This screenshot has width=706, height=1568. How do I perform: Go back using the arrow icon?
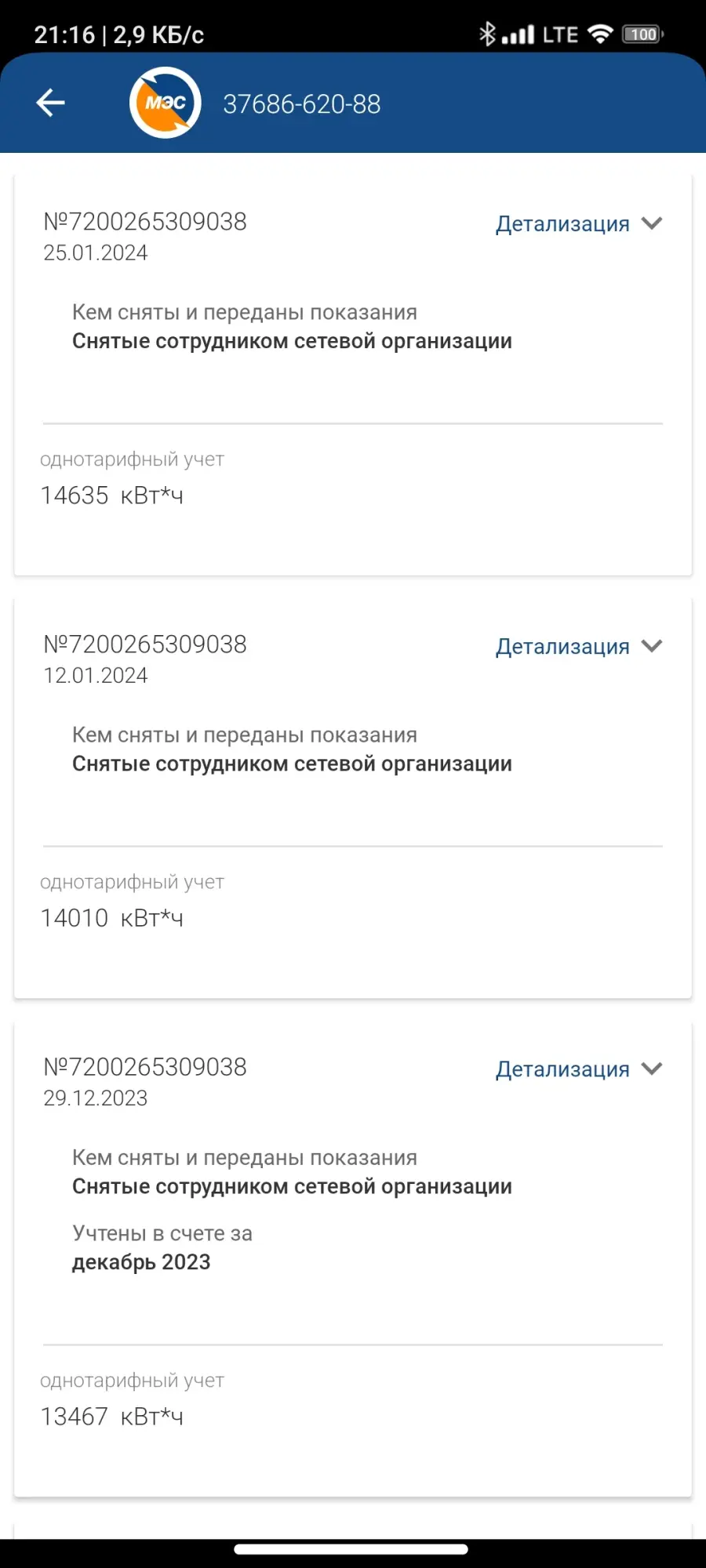pyautogui.click(x=50, y=103)
